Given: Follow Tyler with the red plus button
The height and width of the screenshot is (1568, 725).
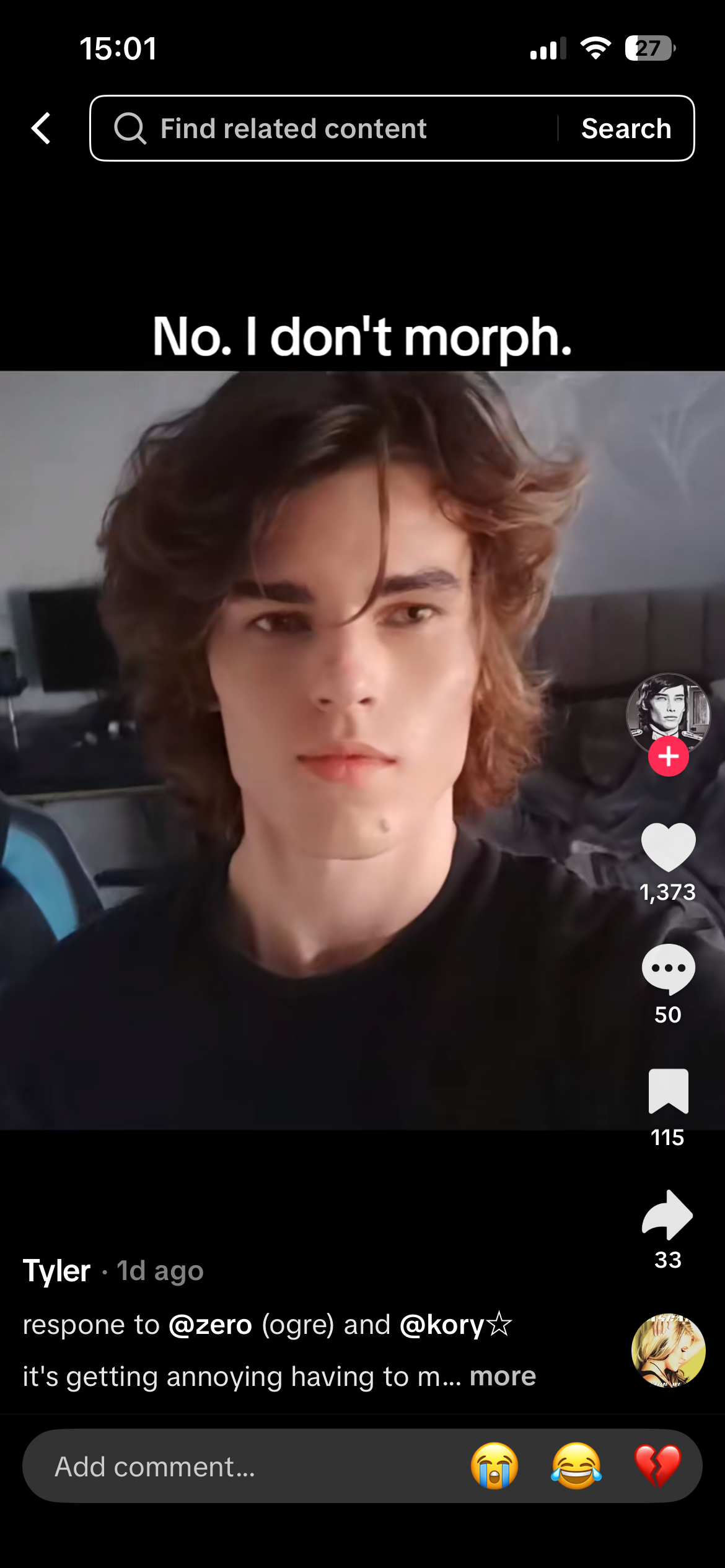Looking at the screenshot, I should [668, 756].
